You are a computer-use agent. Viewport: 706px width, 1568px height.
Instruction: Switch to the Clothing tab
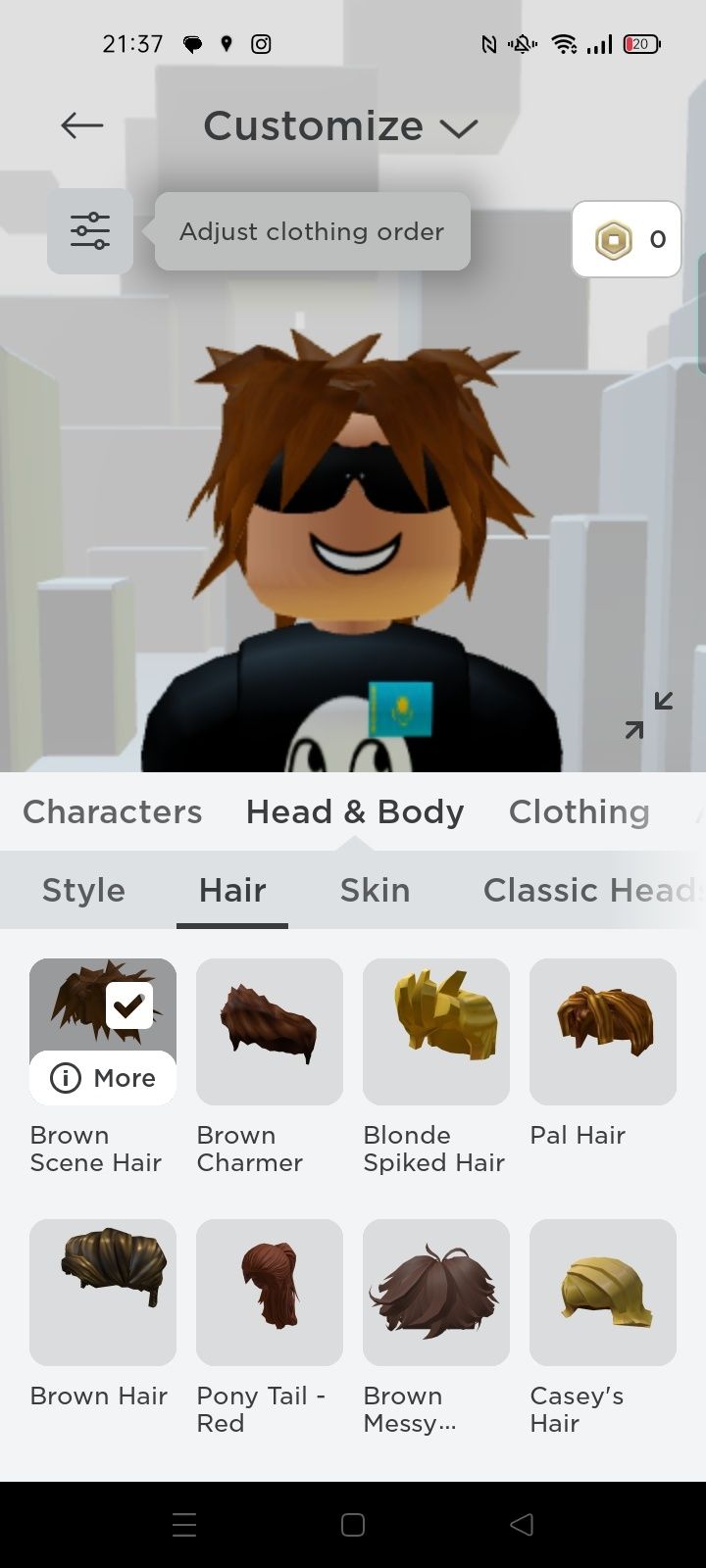[x=579, y=811]
